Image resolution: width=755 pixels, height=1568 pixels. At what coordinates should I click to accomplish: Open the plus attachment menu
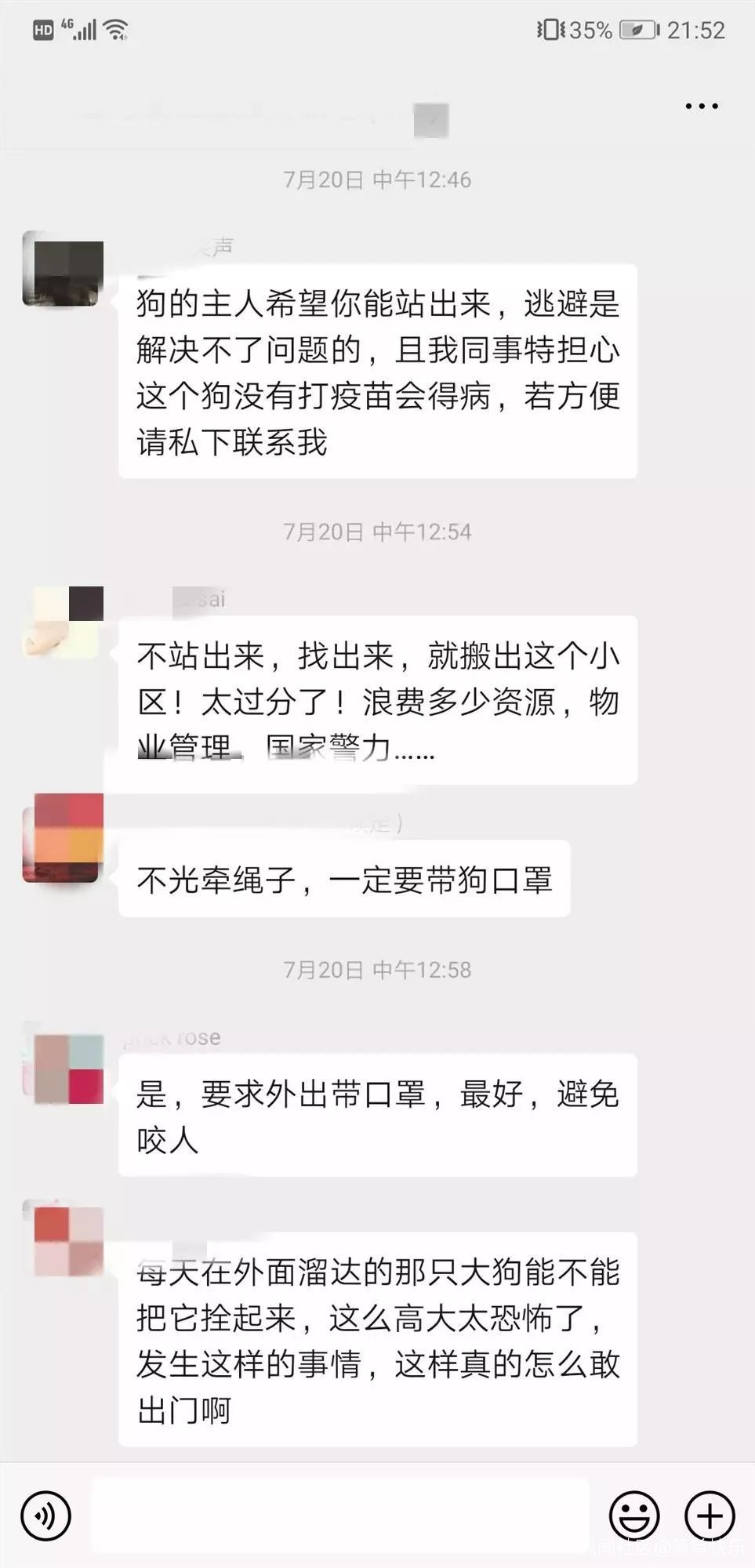710,1516
